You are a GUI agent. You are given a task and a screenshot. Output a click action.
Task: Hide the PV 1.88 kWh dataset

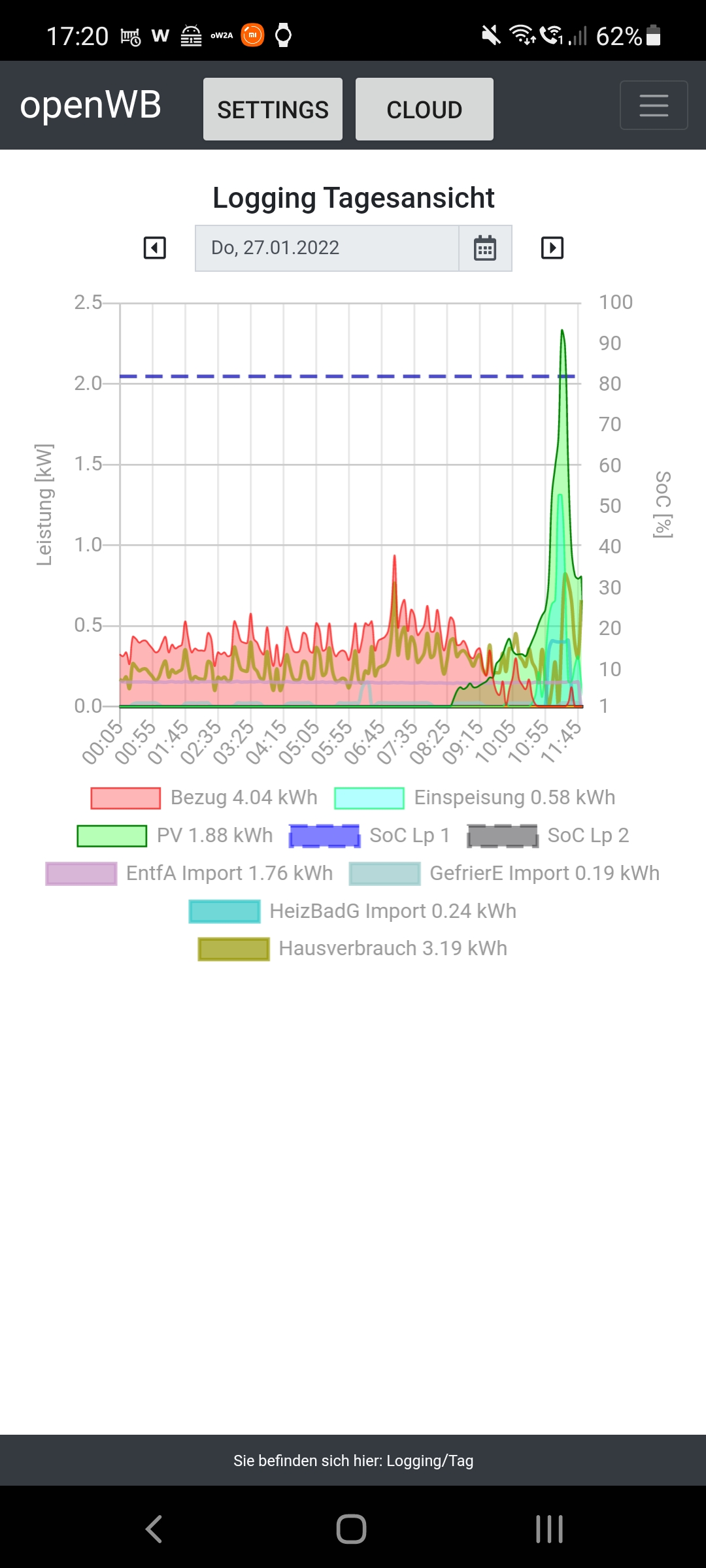click(175, 836)
